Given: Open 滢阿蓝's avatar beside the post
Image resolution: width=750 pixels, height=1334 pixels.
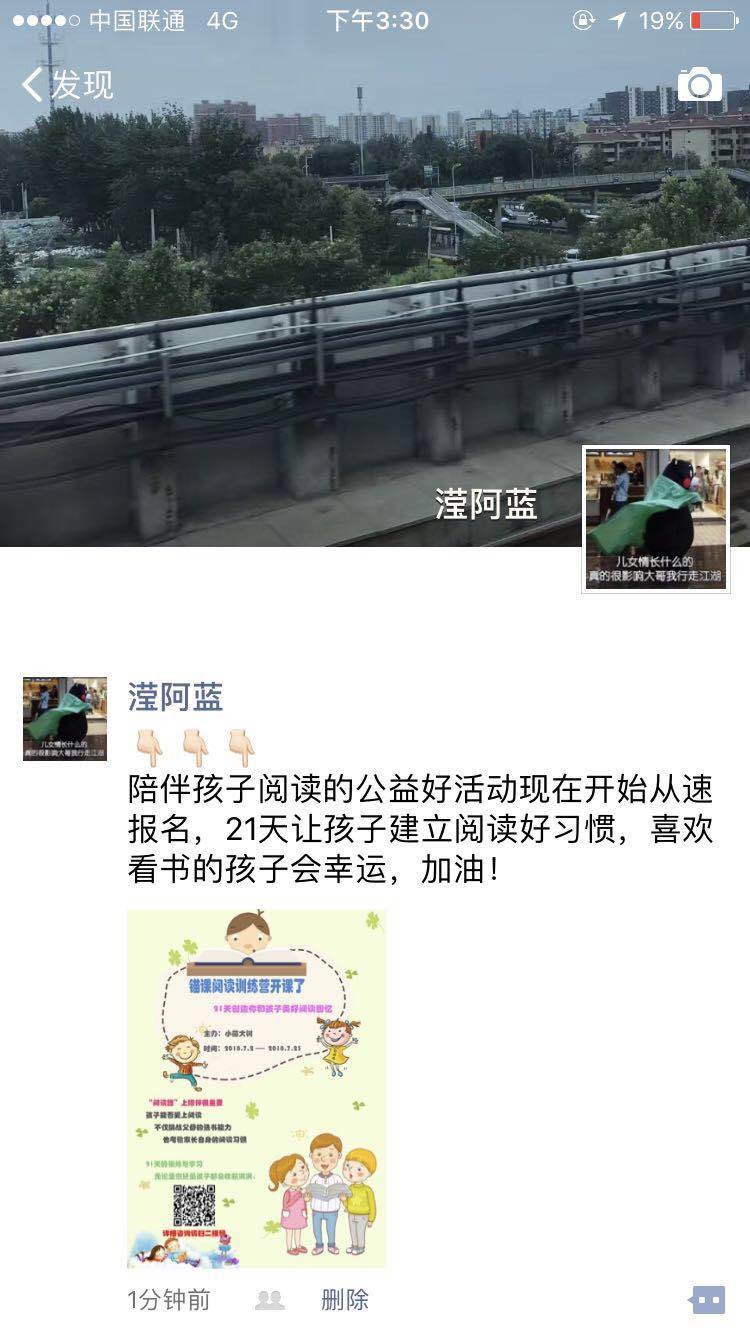Looking at the screenshot, I should tap(65, 718).
